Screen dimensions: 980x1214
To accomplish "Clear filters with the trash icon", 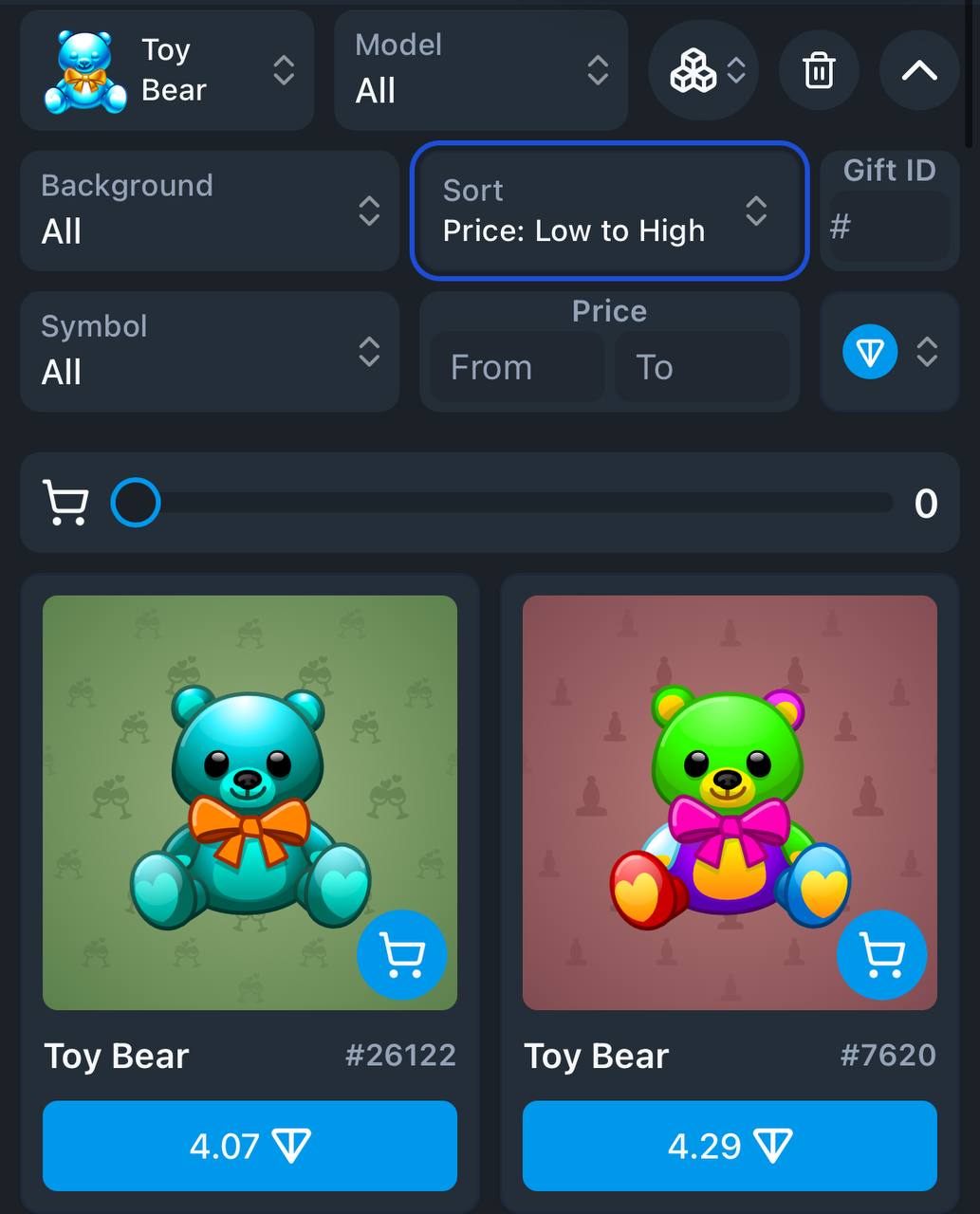I will tap(819, 70).
